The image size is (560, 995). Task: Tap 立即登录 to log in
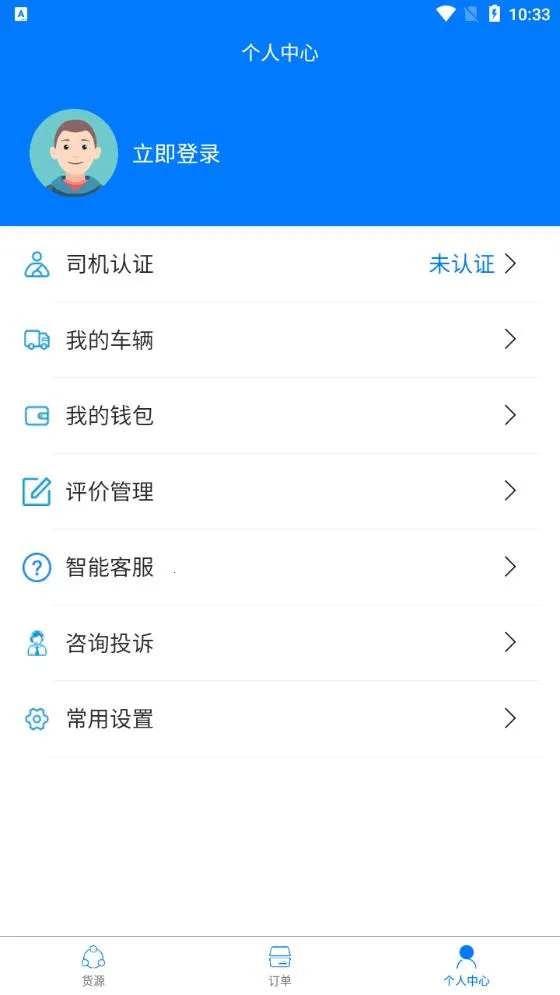tap(176, 154)
